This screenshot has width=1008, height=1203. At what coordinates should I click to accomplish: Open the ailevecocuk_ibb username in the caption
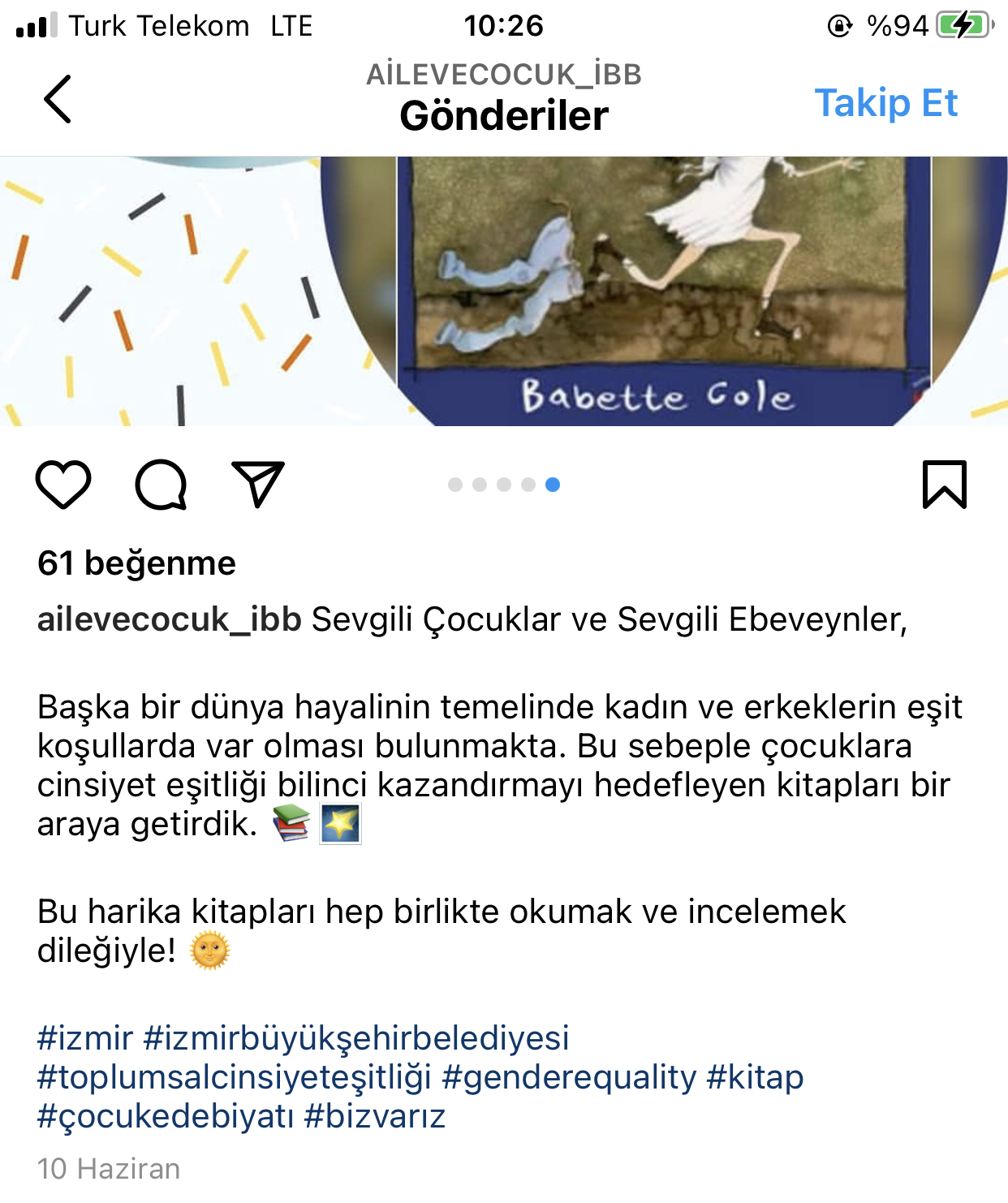pyautogui.click(x=169, y=619)
